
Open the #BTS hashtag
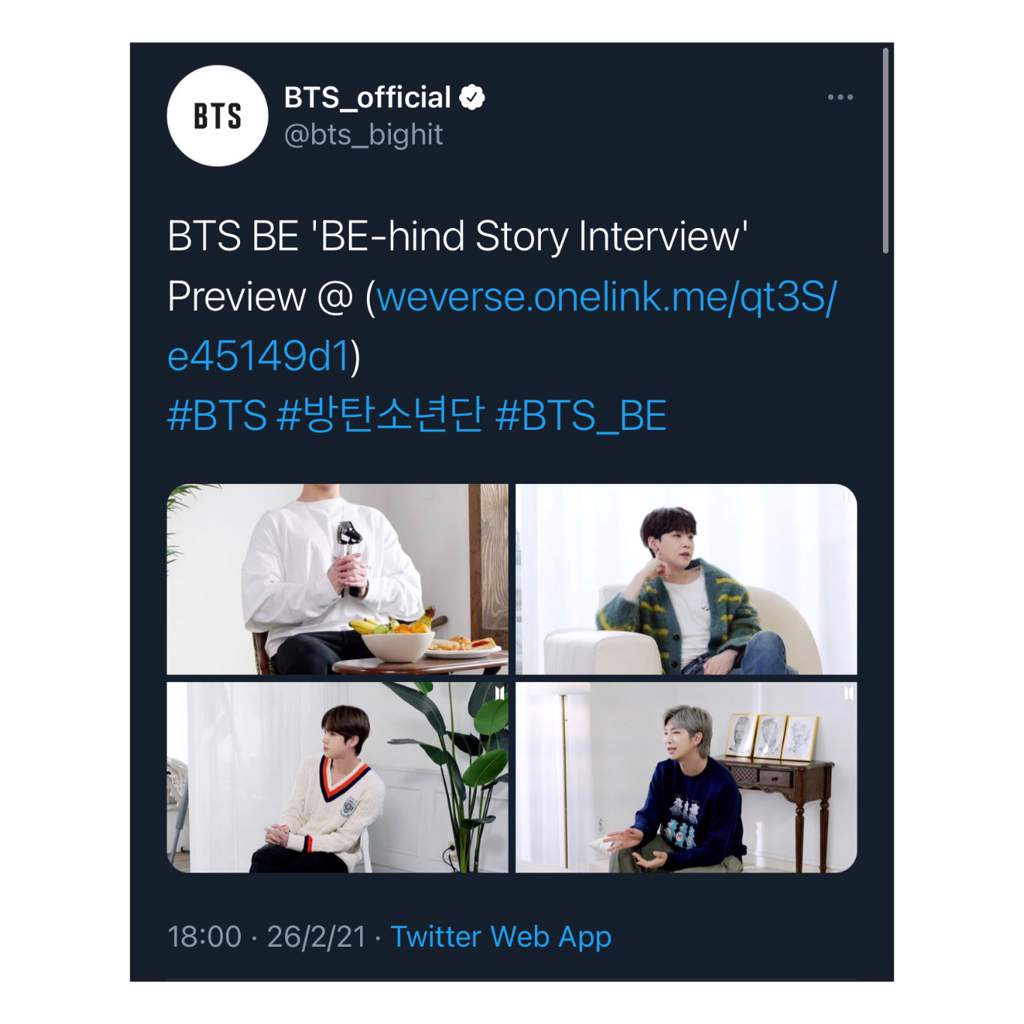point(216,416)
